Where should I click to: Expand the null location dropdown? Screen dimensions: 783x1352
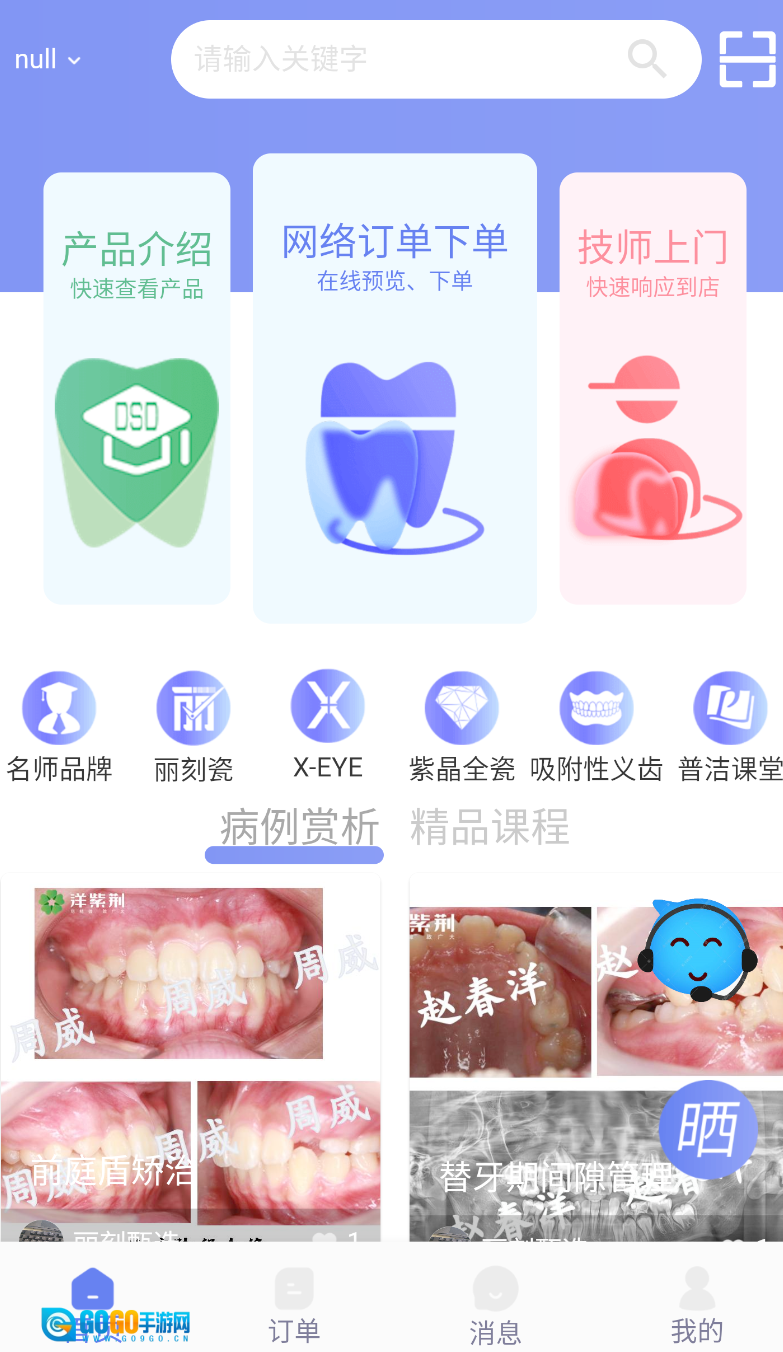pyautogui.click(x=46, y=59)
